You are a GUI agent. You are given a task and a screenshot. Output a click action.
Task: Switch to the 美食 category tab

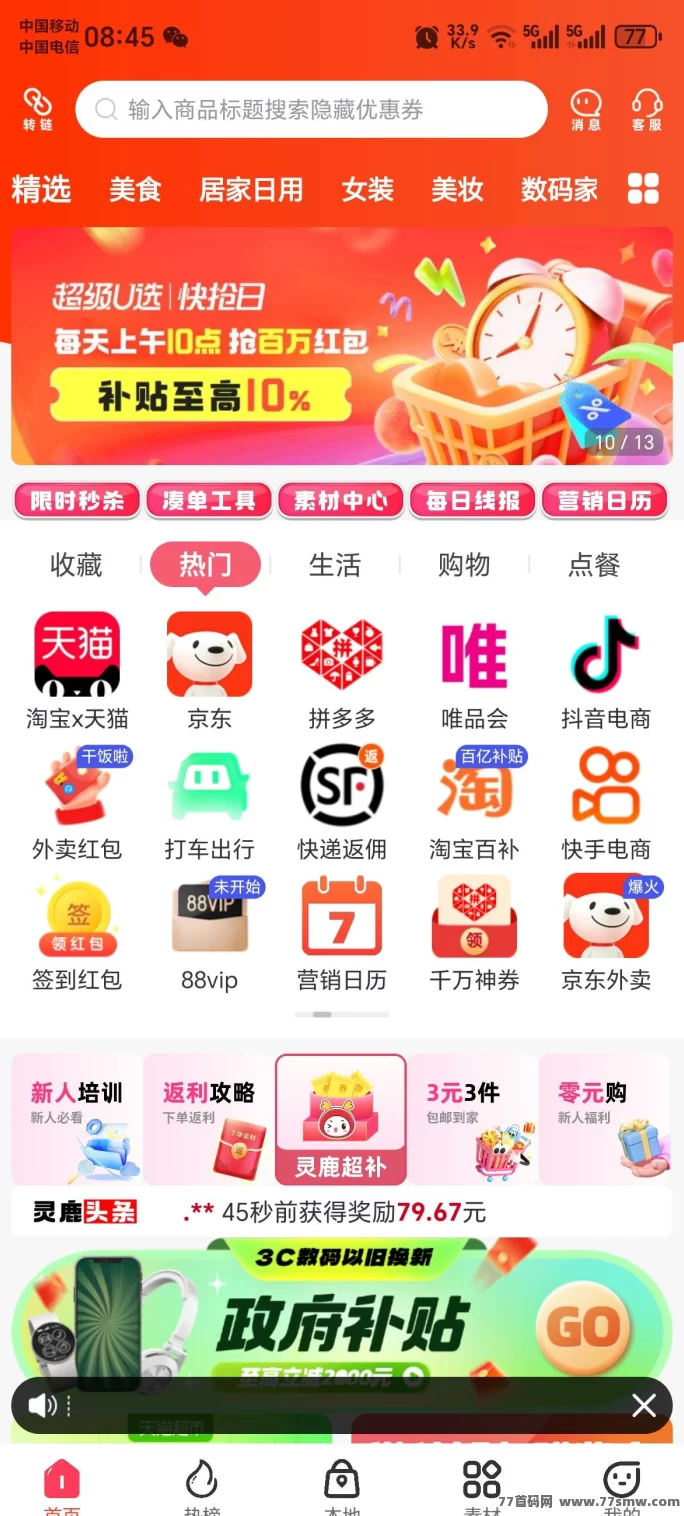coord(135,189)
